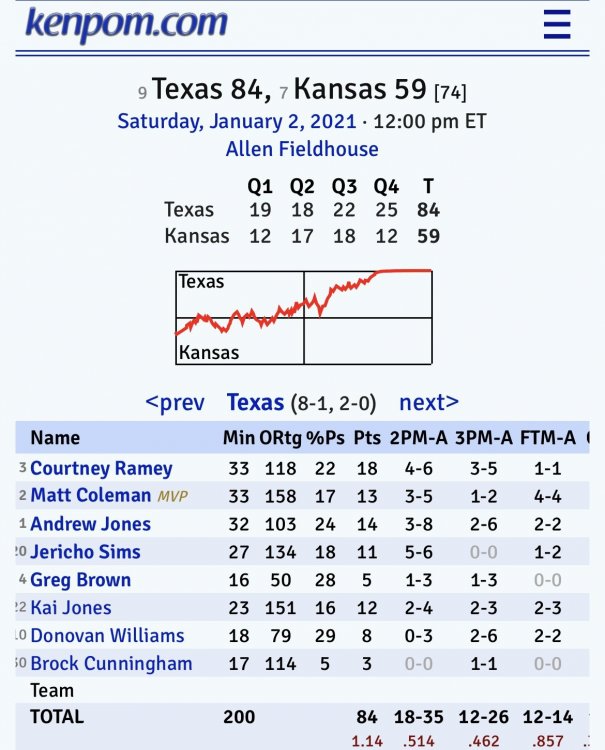Image resolution: width=605 pixels, height=750 pixels.
Task: Open the hamburger menu
Action: [x=557, y=24]
